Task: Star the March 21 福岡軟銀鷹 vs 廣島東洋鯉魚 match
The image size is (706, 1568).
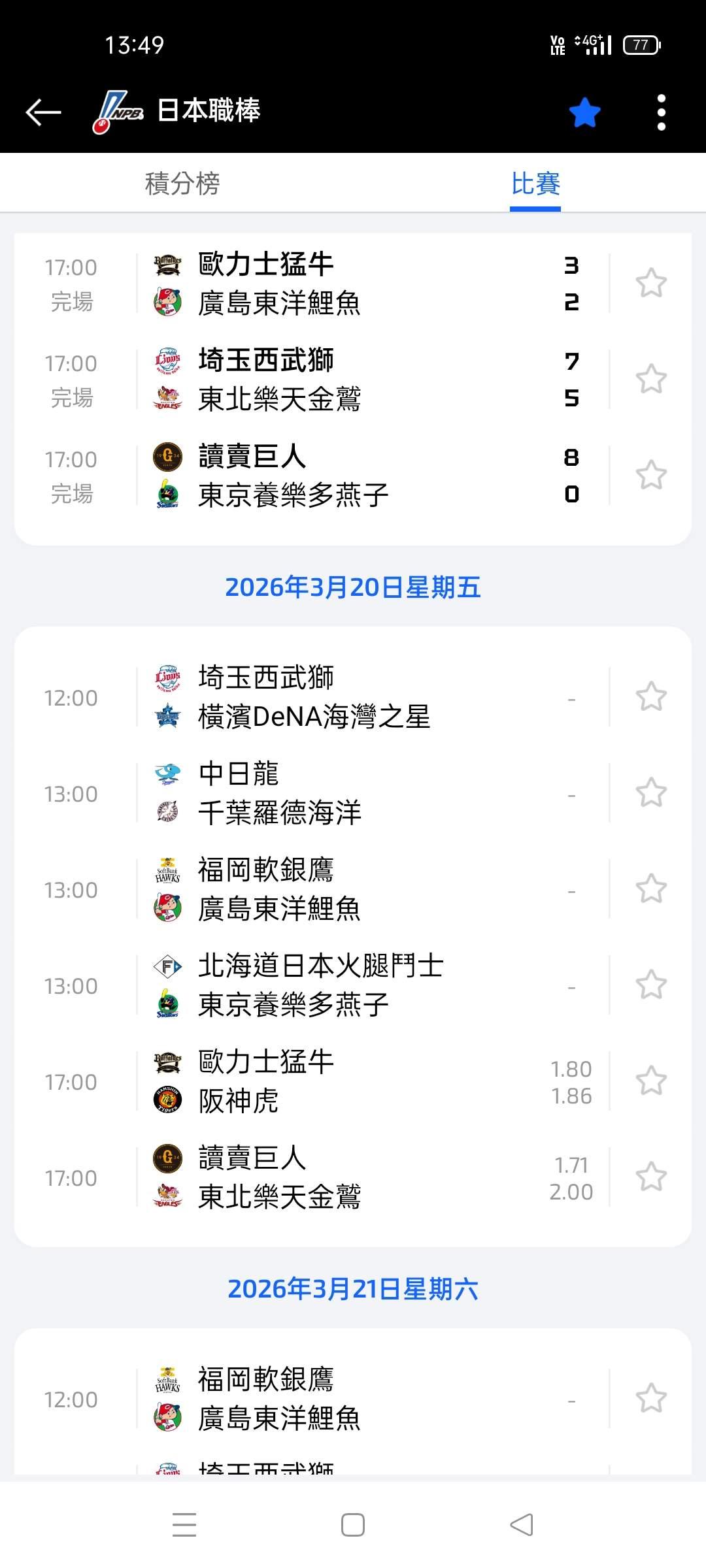Action: pos(651,1399)
